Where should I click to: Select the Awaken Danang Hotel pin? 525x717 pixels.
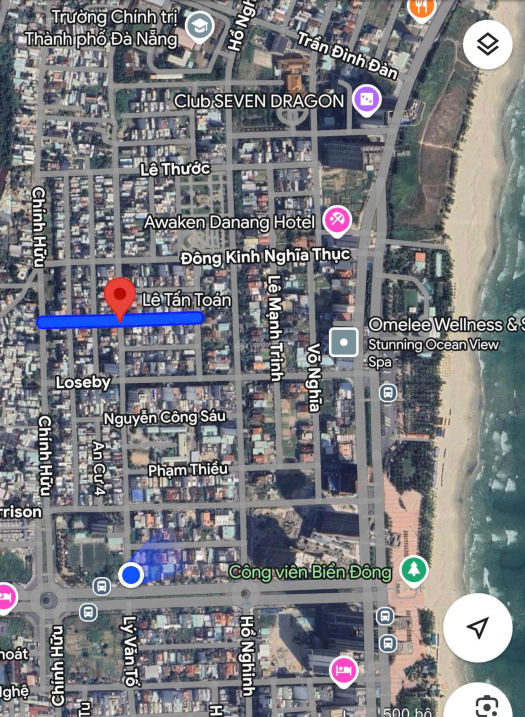(x=338, y=222)
